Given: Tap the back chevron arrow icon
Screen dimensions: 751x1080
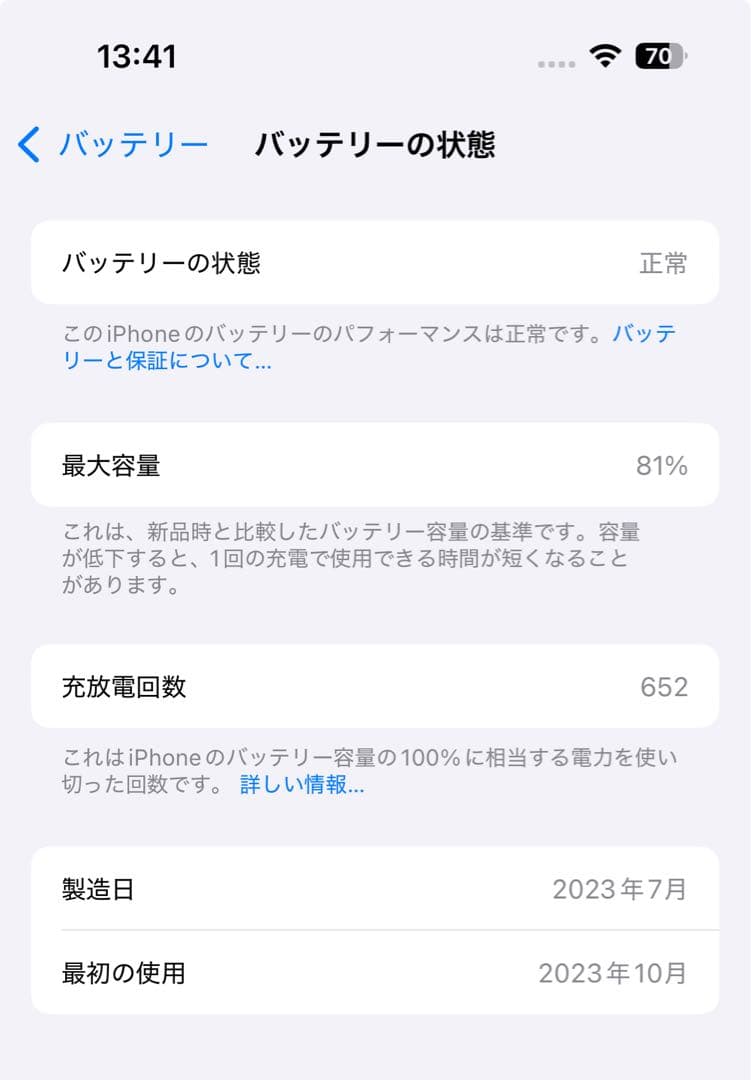Looking at the screenshot, I should click(27, 145).
